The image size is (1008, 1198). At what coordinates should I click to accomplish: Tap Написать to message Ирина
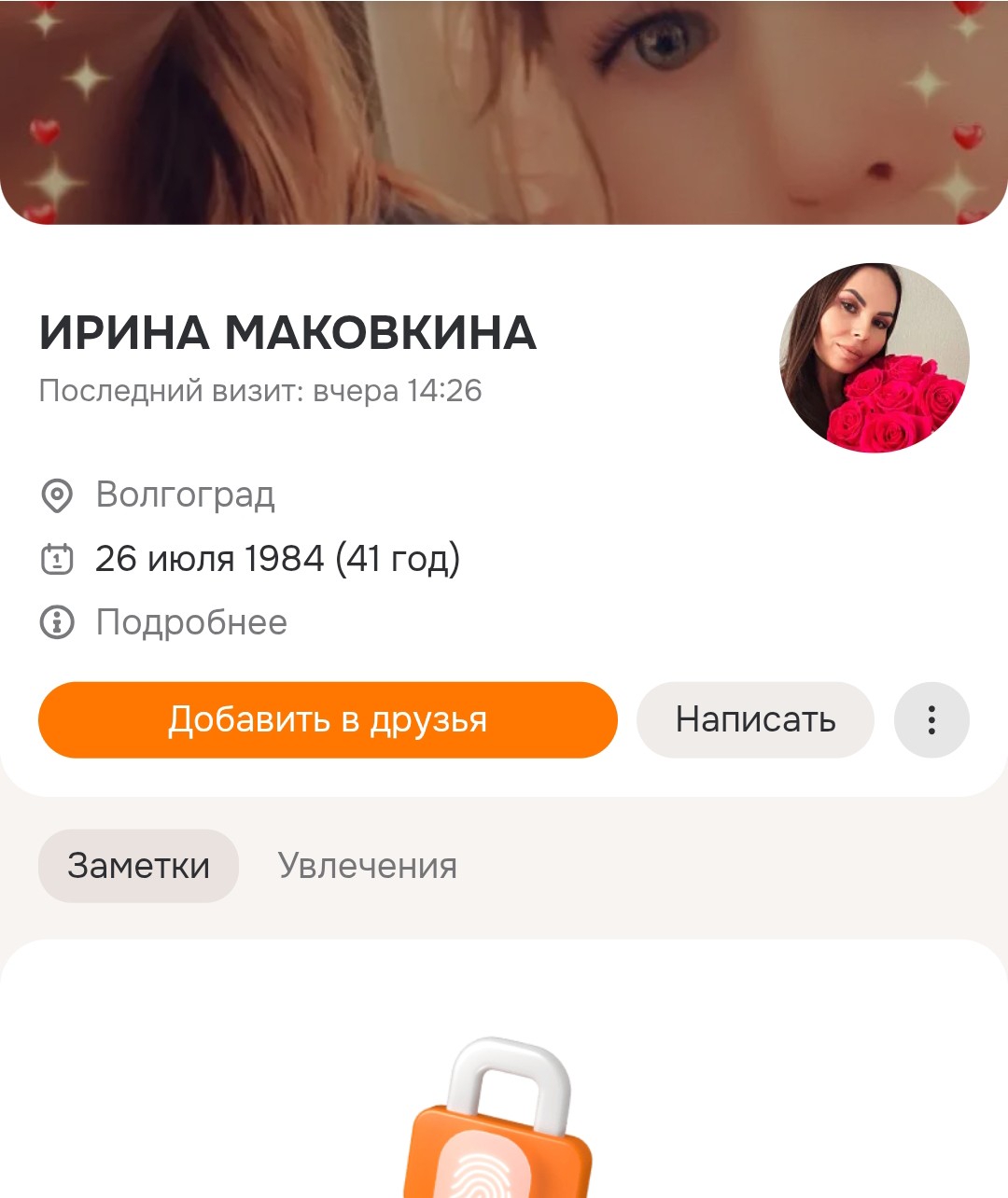[755, 719]
